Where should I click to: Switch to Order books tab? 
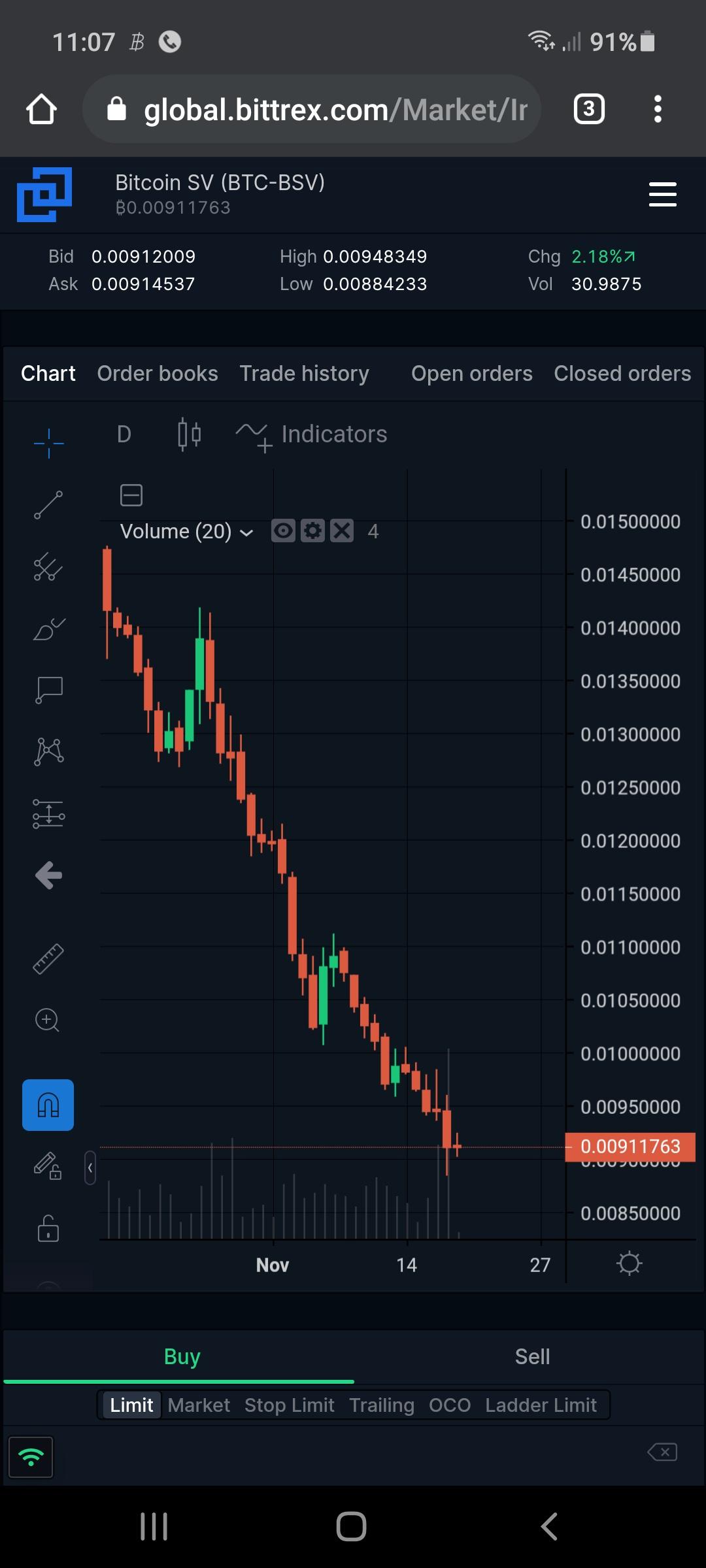tap(158, 374)
